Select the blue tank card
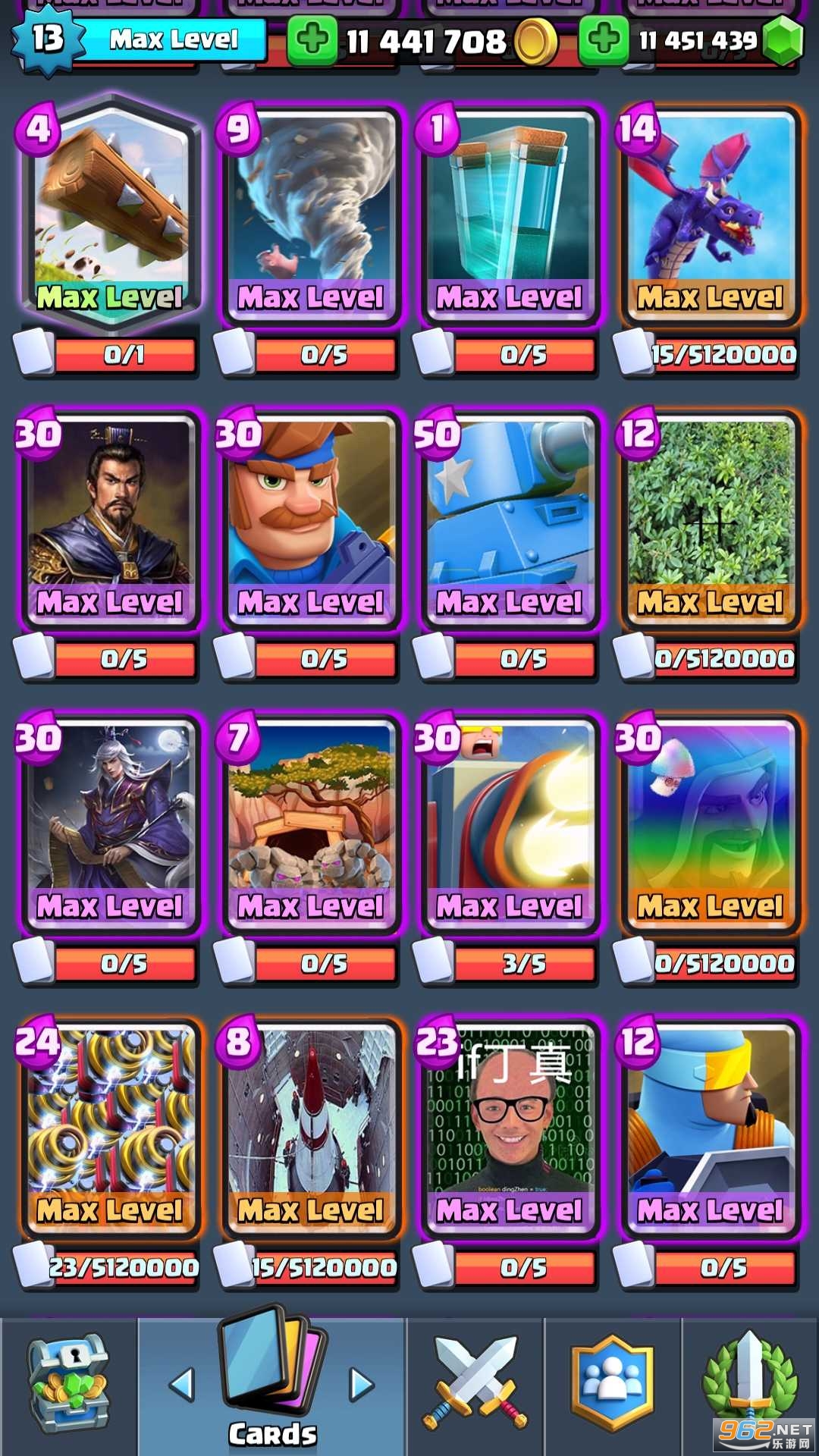819x1456 pixels. (x=510, y=519)
